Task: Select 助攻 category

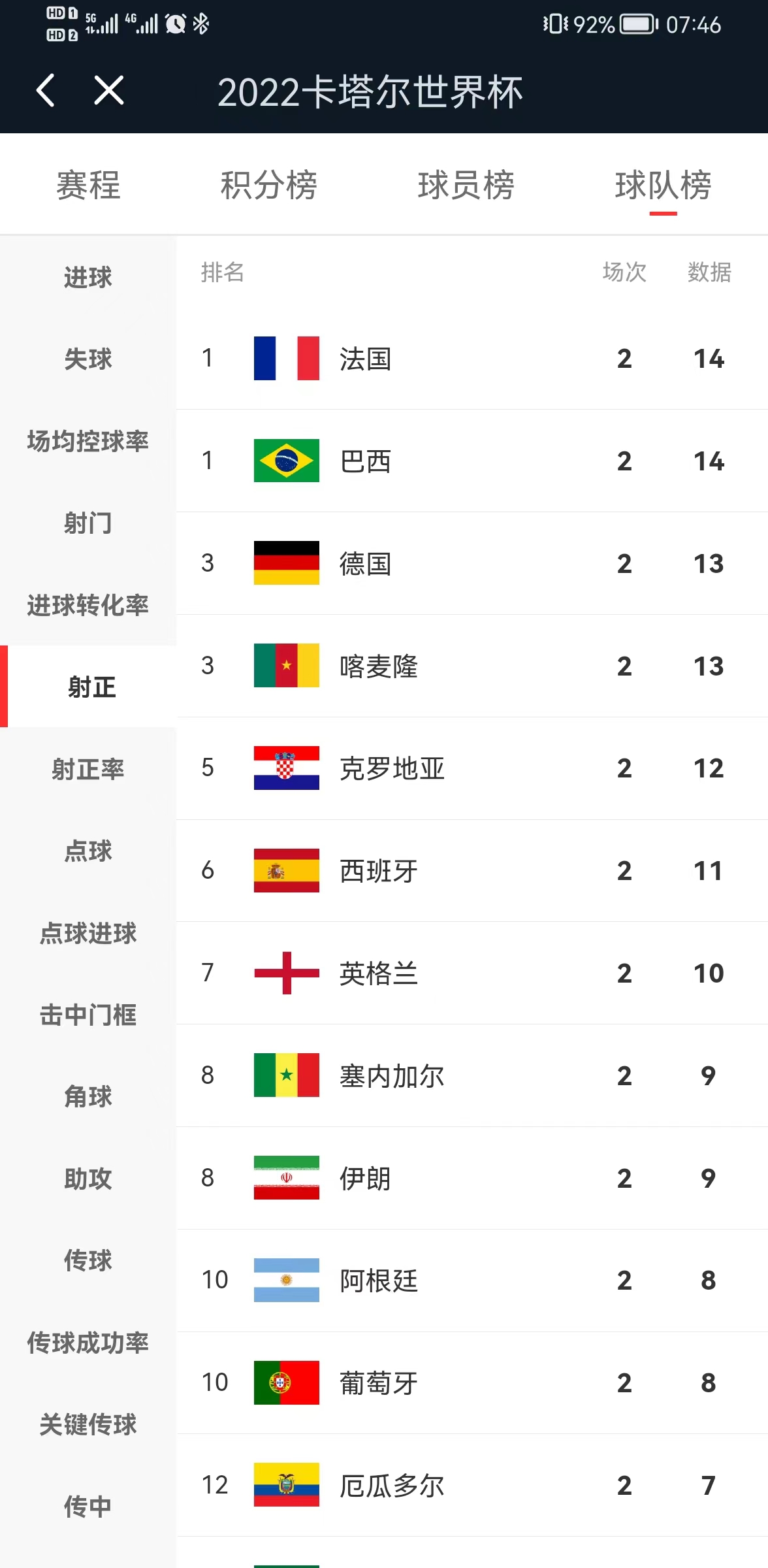Action: pos(88,1179)
